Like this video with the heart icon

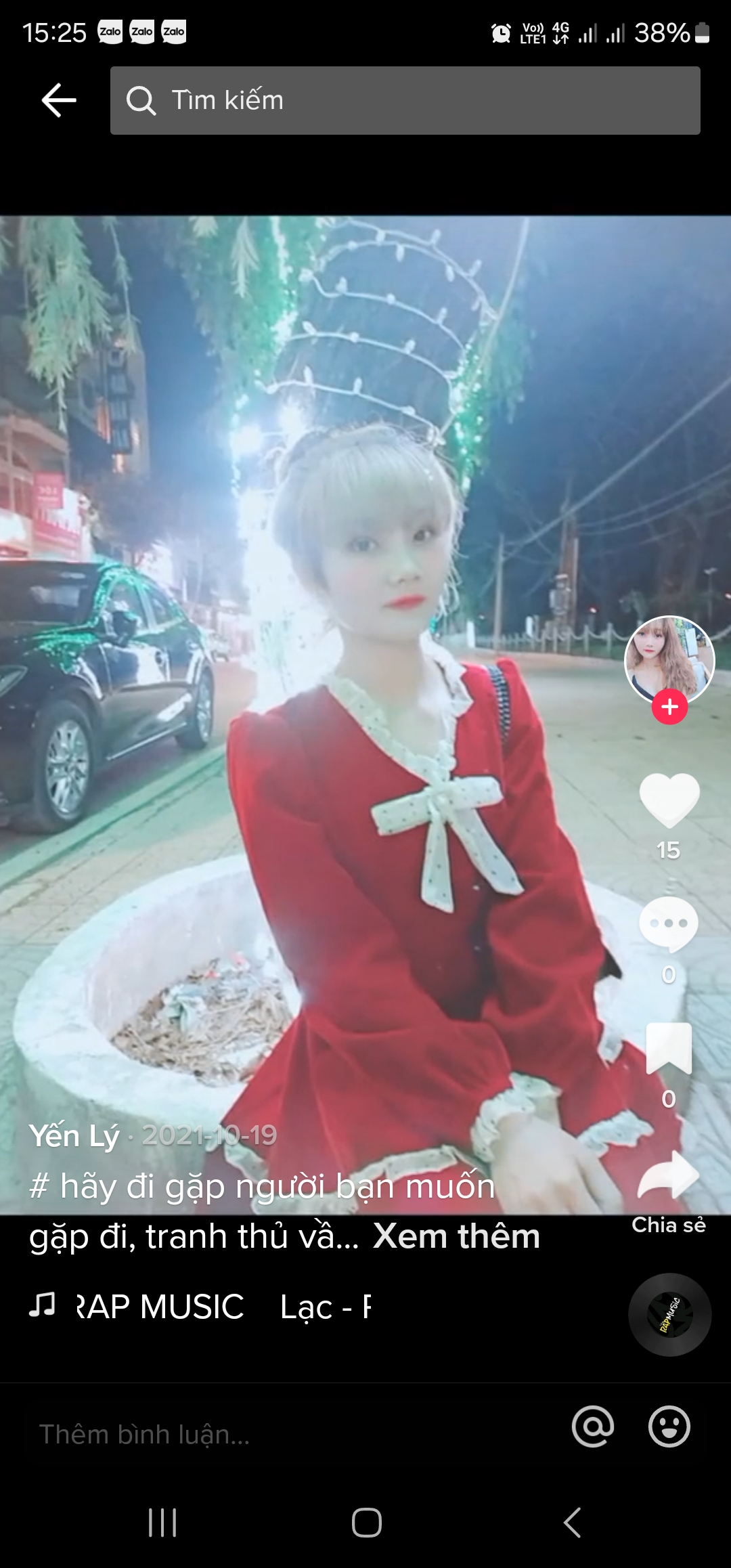(669, 800)
